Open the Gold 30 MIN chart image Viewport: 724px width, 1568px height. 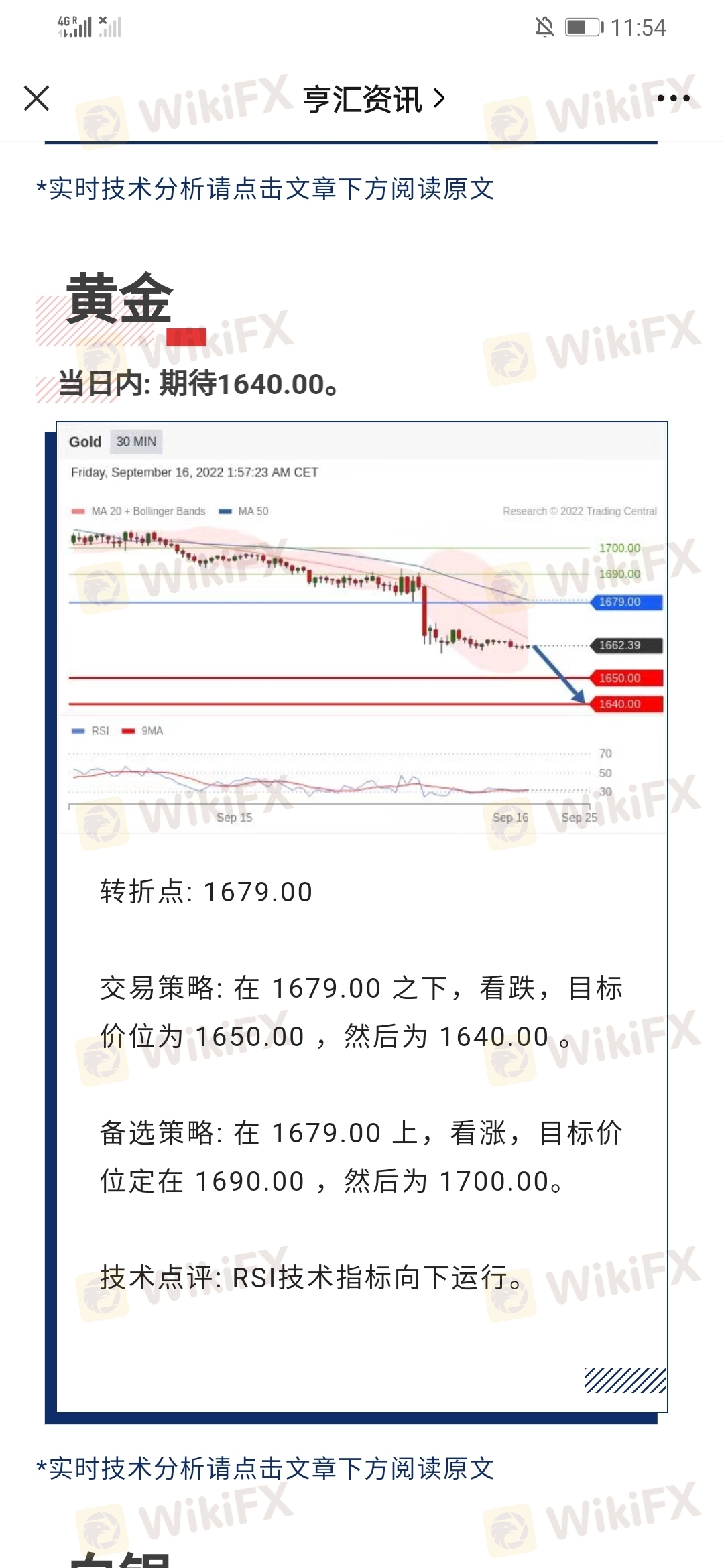point(362,627)
